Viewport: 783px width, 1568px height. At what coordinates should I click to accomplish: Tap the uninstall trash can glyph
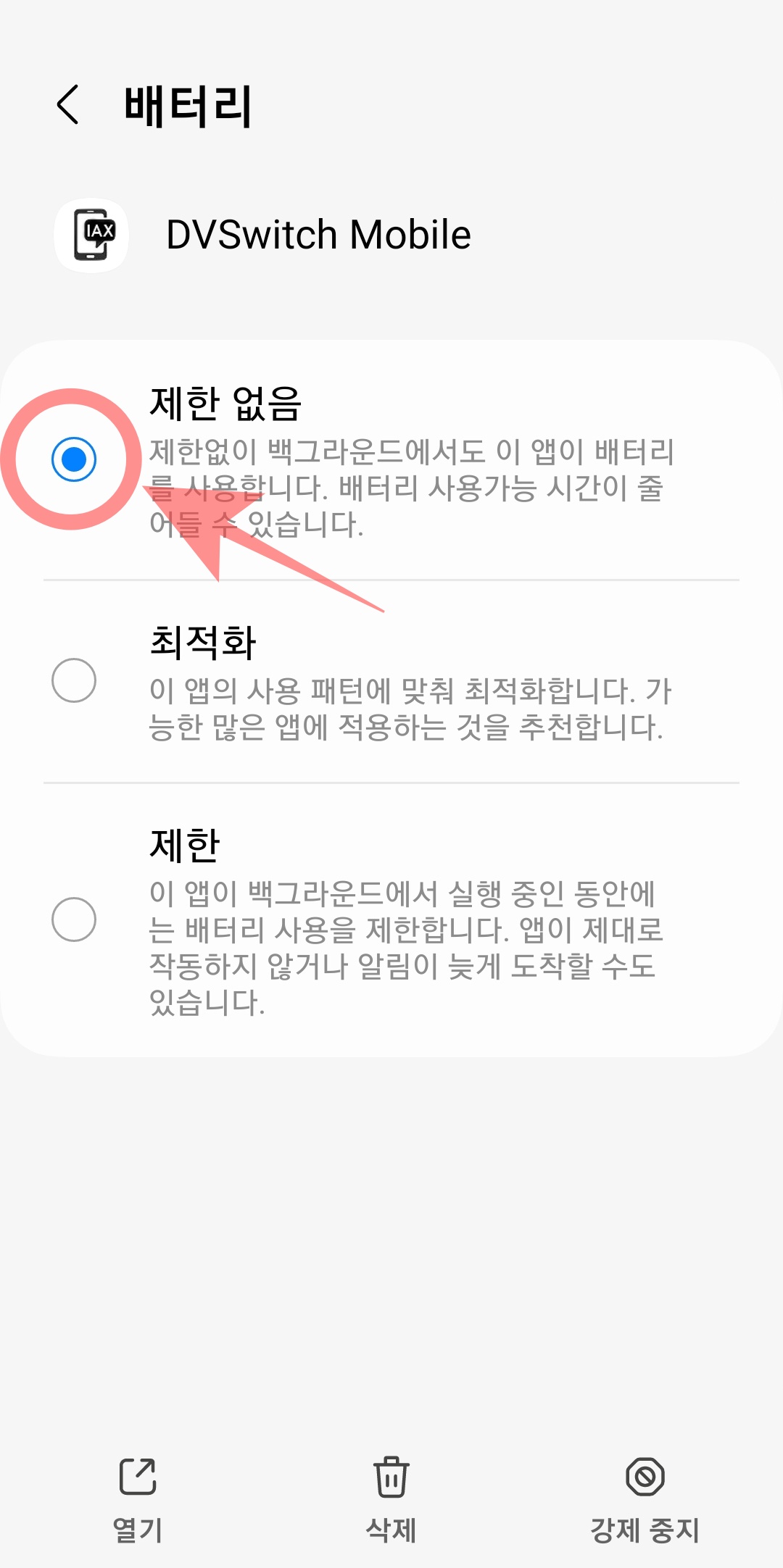coord(391,1480)
